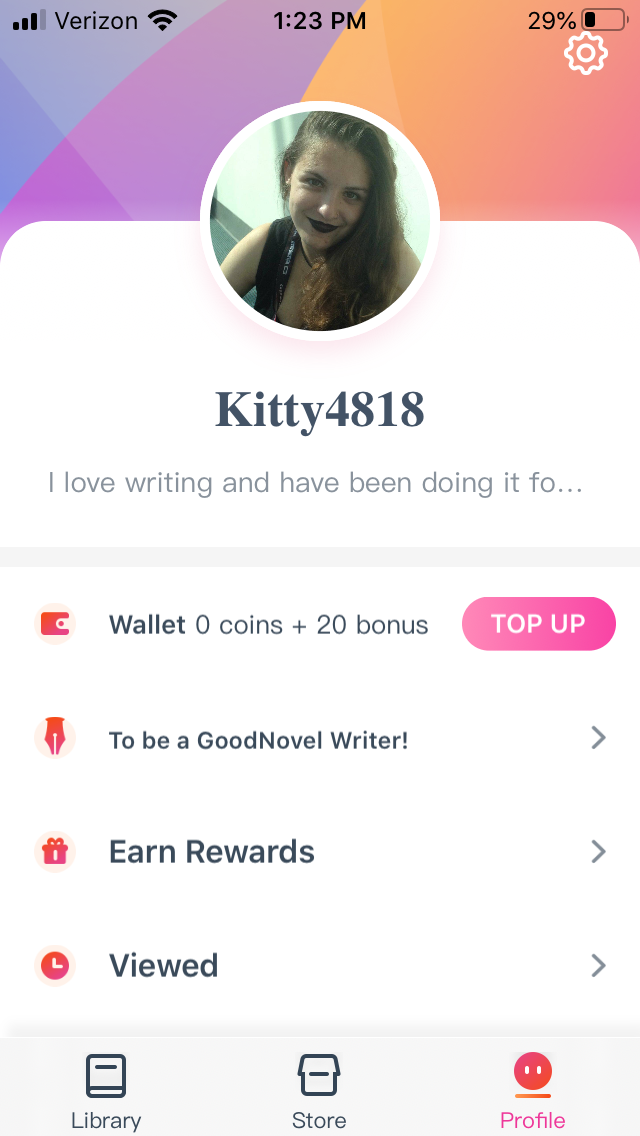
Task: Open the Viewed history row
Action: [320, 965]
